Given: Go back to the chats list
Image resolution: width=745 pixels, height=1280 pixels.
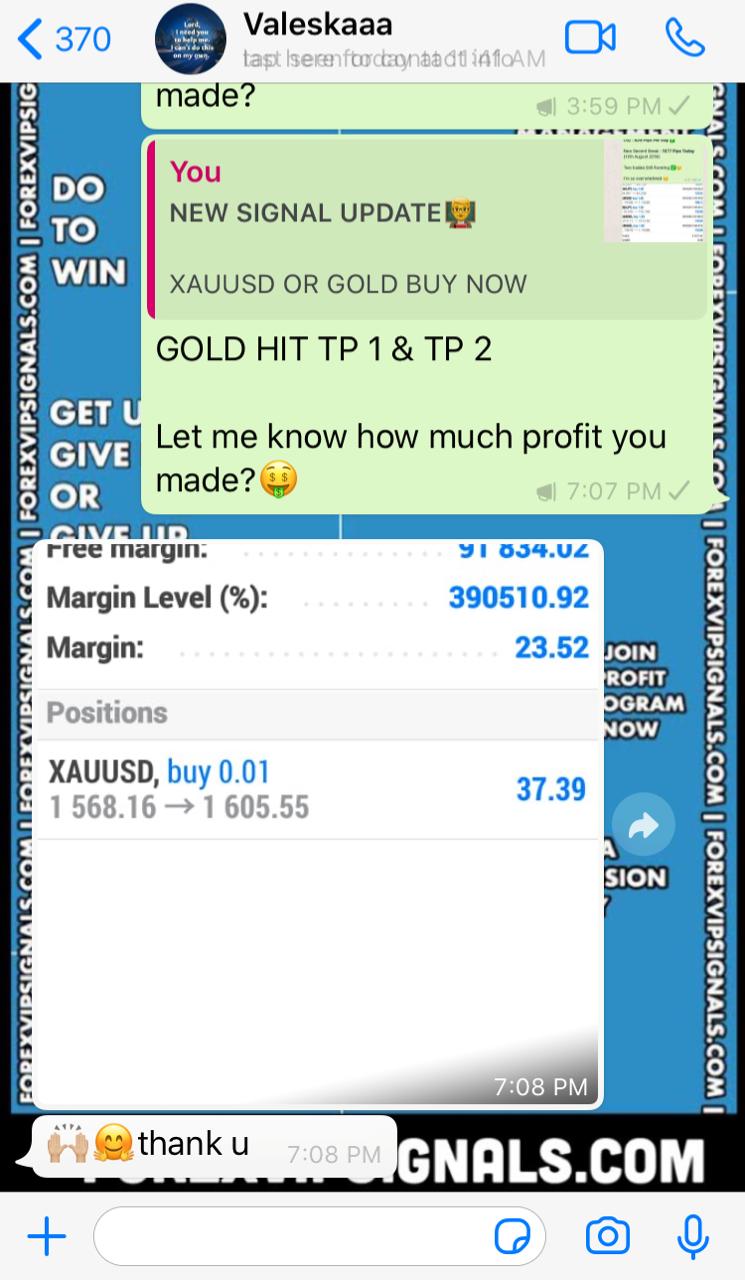Looking at the screenshot, I should 62,40.
